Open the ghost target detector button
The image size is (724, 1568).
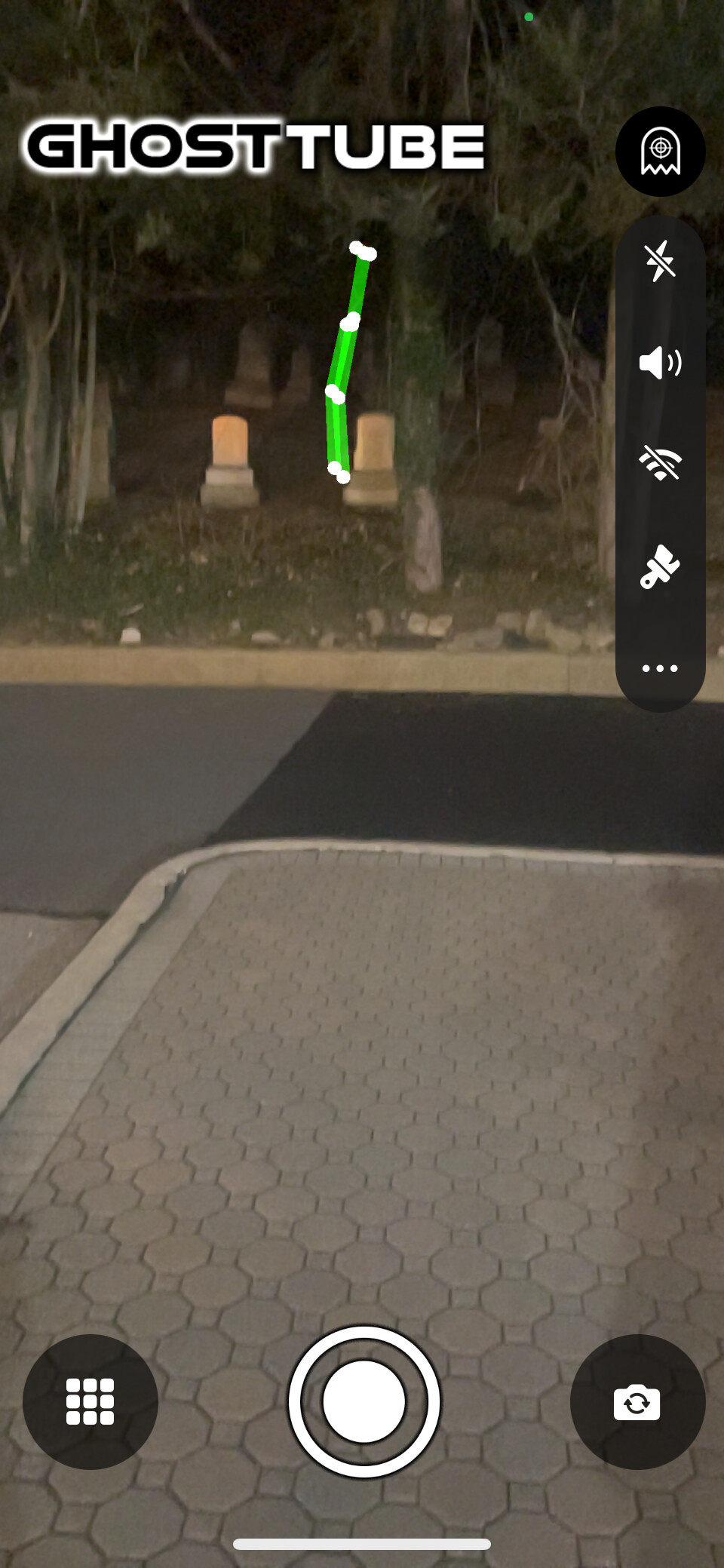pyautogui.click(x=660, y=152)
